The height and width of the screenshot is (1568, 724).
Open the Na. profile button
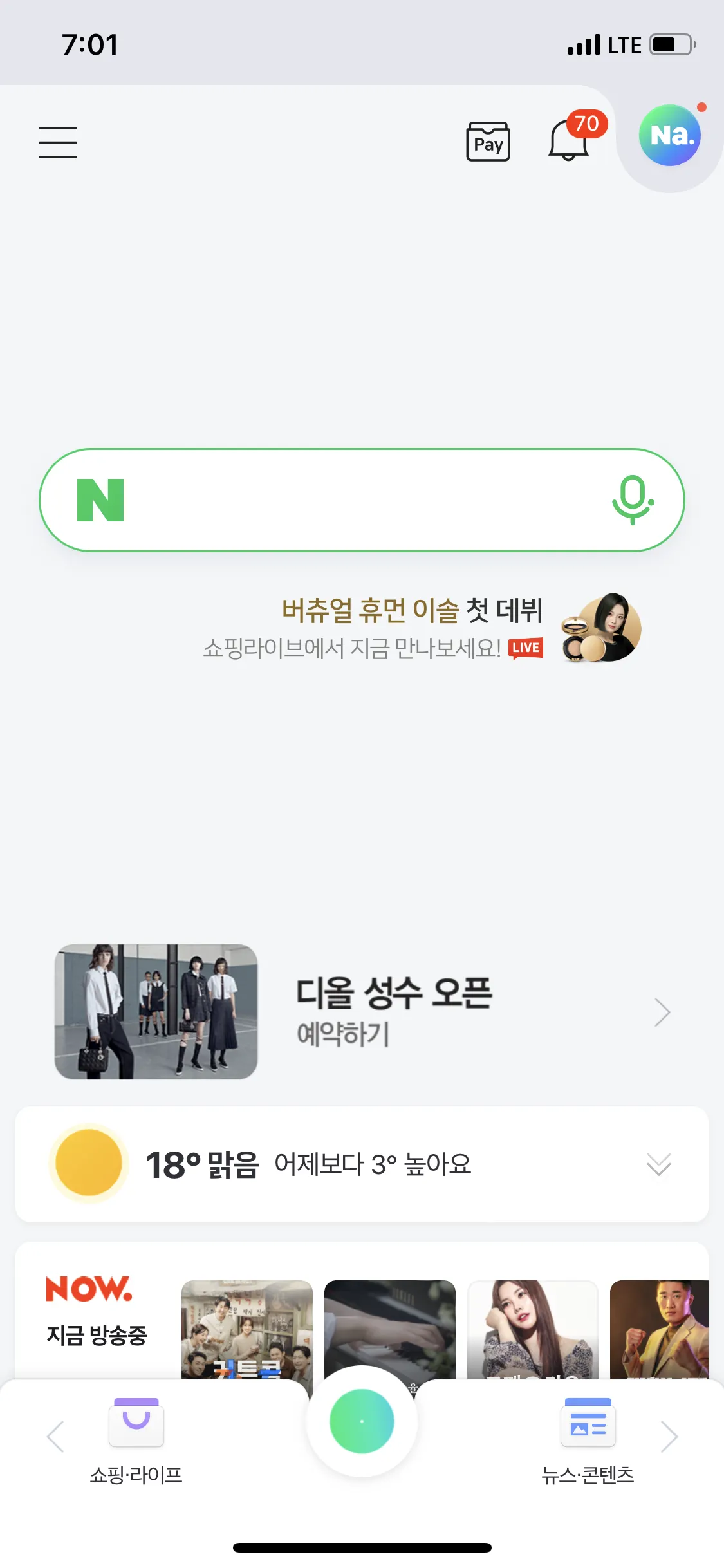(x=670, y=136)
